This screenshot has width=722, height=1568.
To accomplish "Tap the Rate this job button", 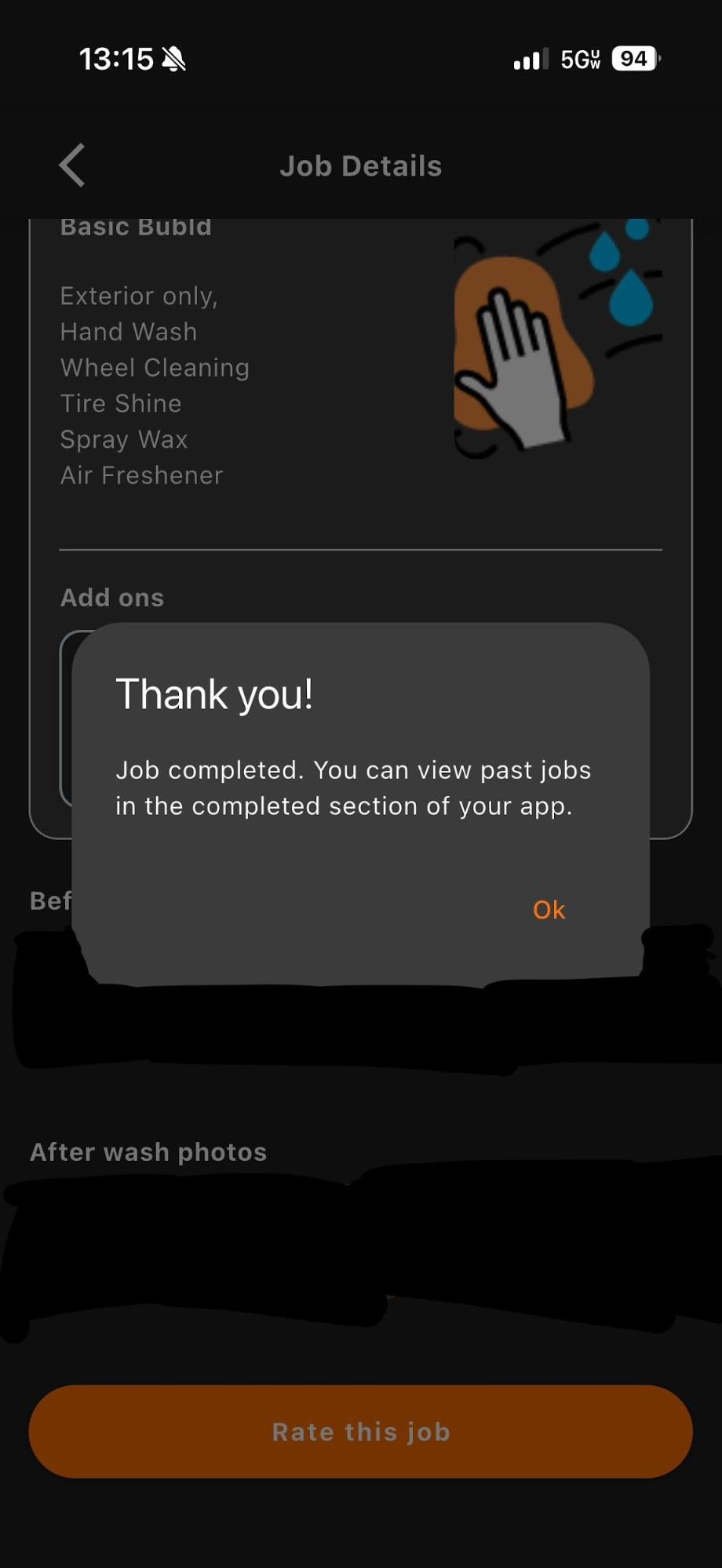I will pyautogui.click(x=361, y=1432).
